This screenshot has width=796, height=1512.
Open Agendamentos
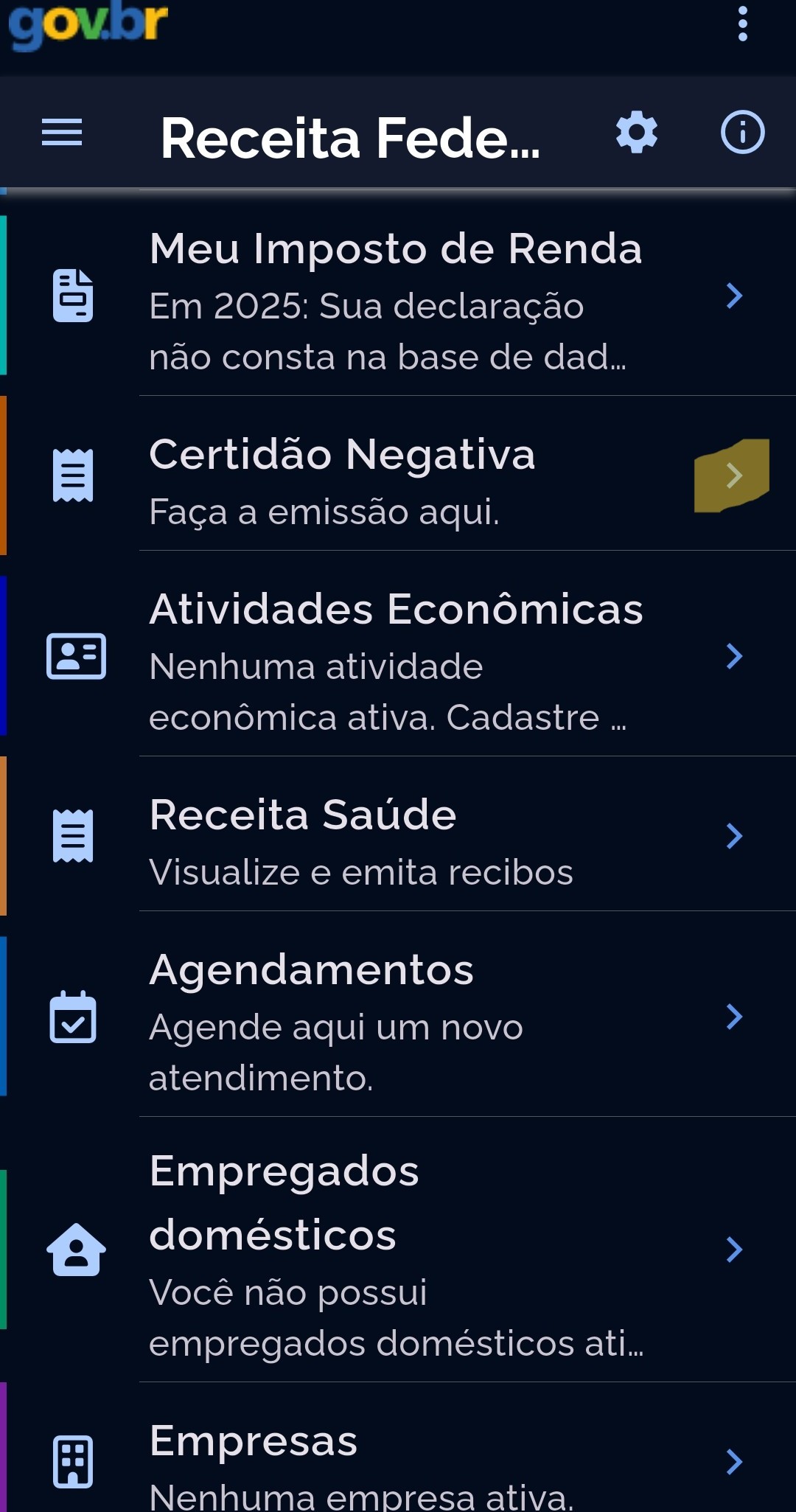tap(398, 1015)
